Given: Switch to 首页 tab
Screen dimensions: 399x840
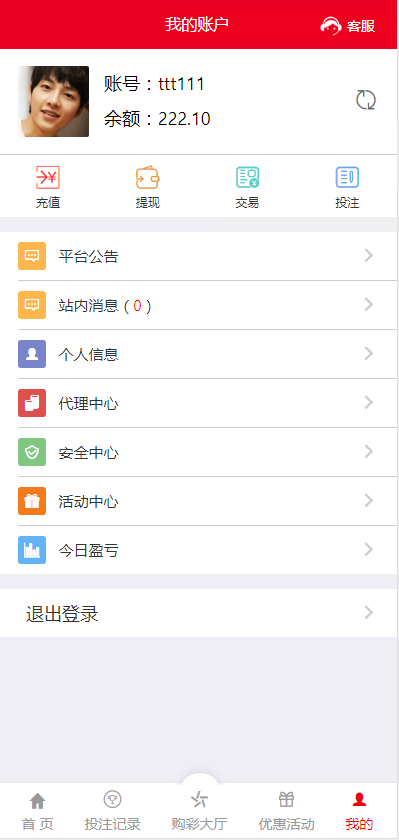Looking at the screenshot, I should pos(37,811).
